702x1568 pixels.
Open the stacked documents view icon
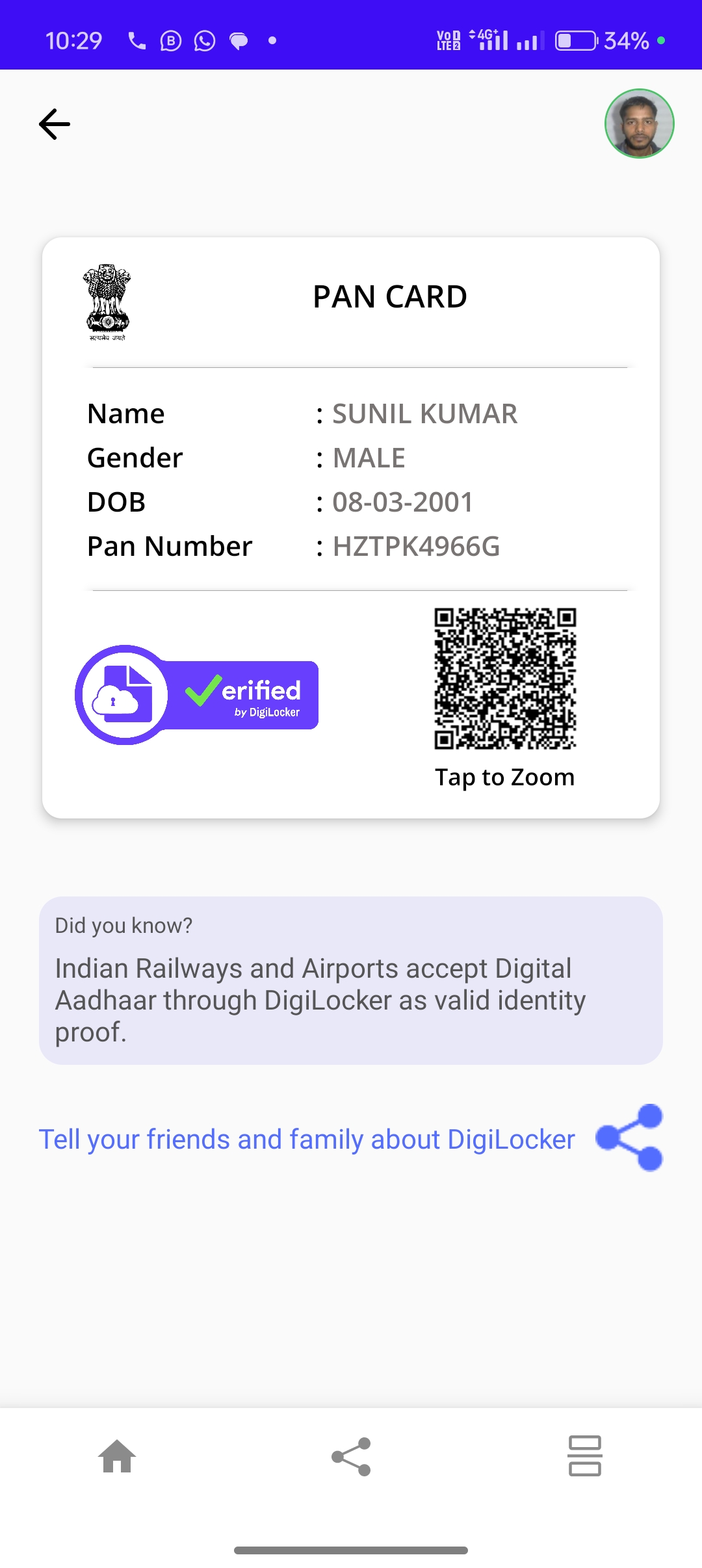click(x=585, y=1456)
